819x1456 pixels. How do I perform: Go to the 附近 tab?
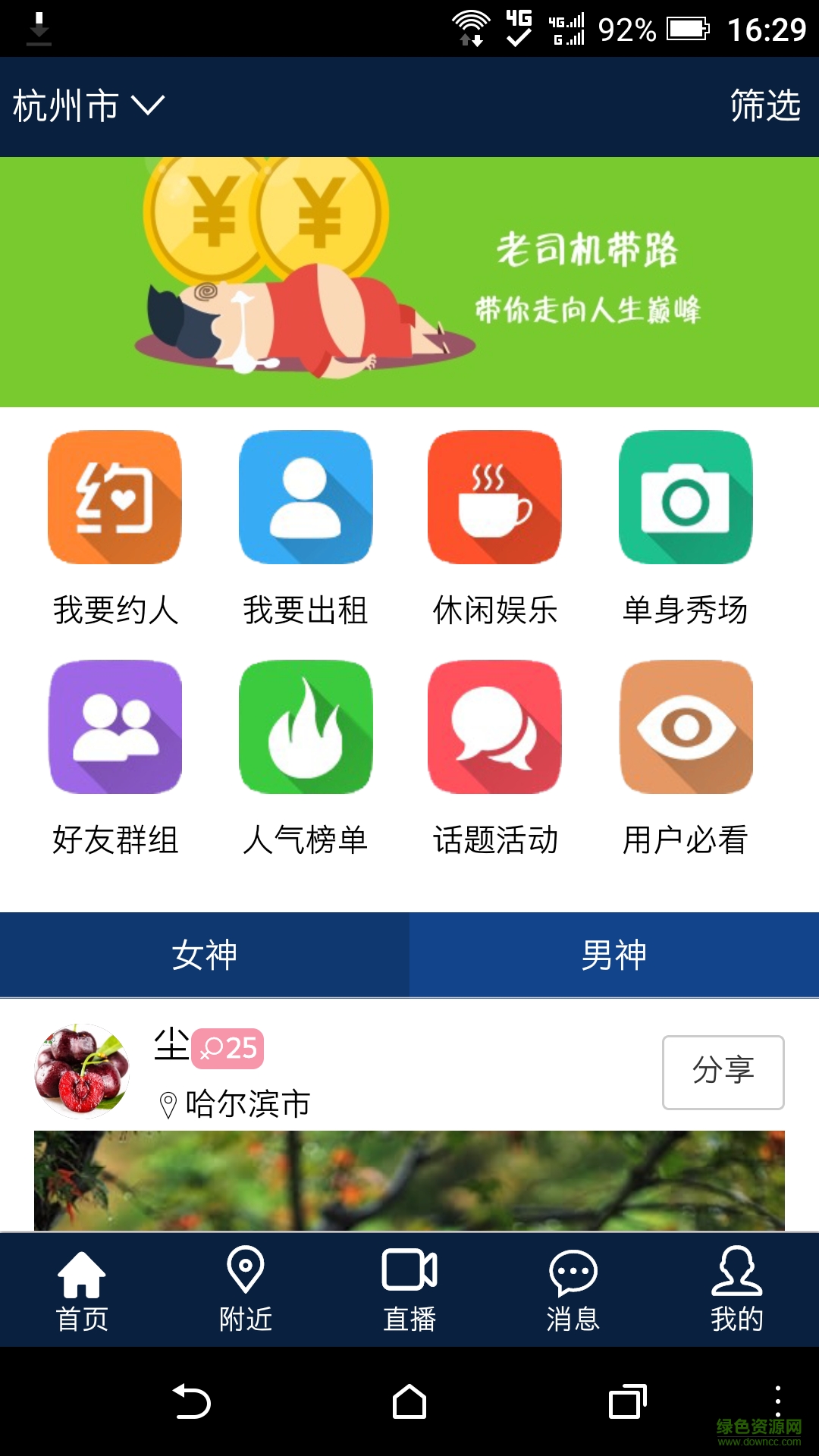246,1289
